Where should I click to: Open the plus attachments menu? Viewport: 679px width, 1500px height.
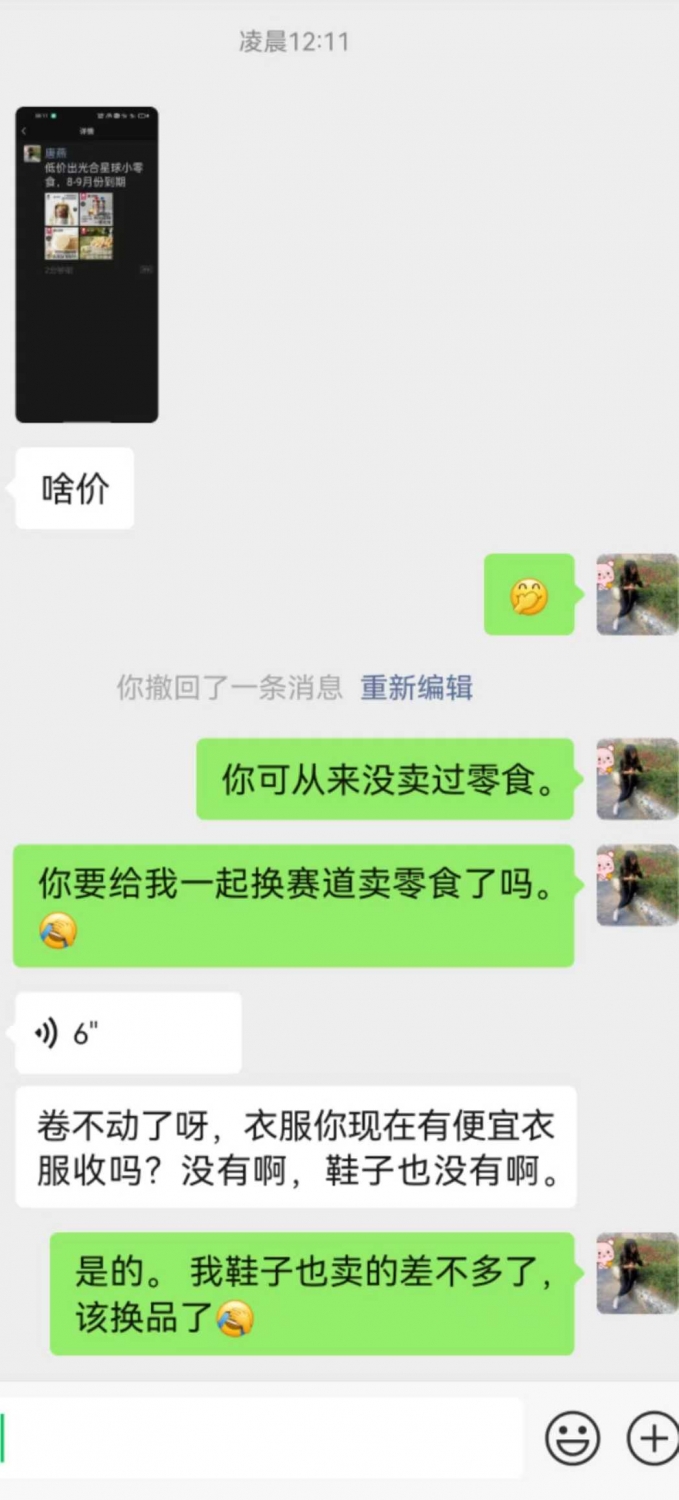point(652,1439)
